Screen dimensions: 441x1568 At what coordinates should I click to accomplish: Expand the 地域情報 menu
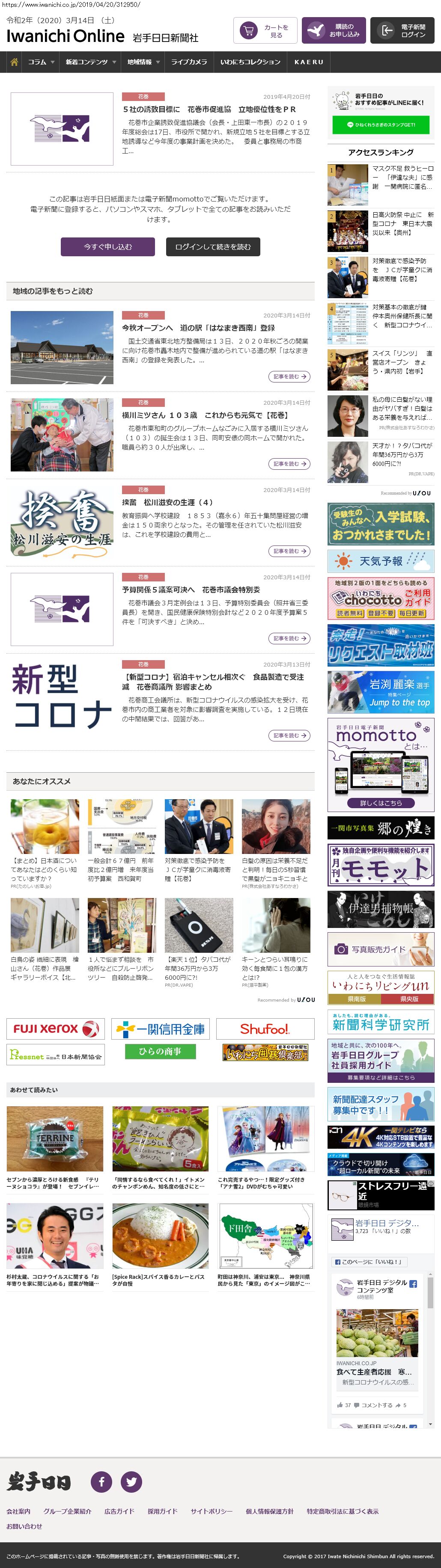coord(143,62)
